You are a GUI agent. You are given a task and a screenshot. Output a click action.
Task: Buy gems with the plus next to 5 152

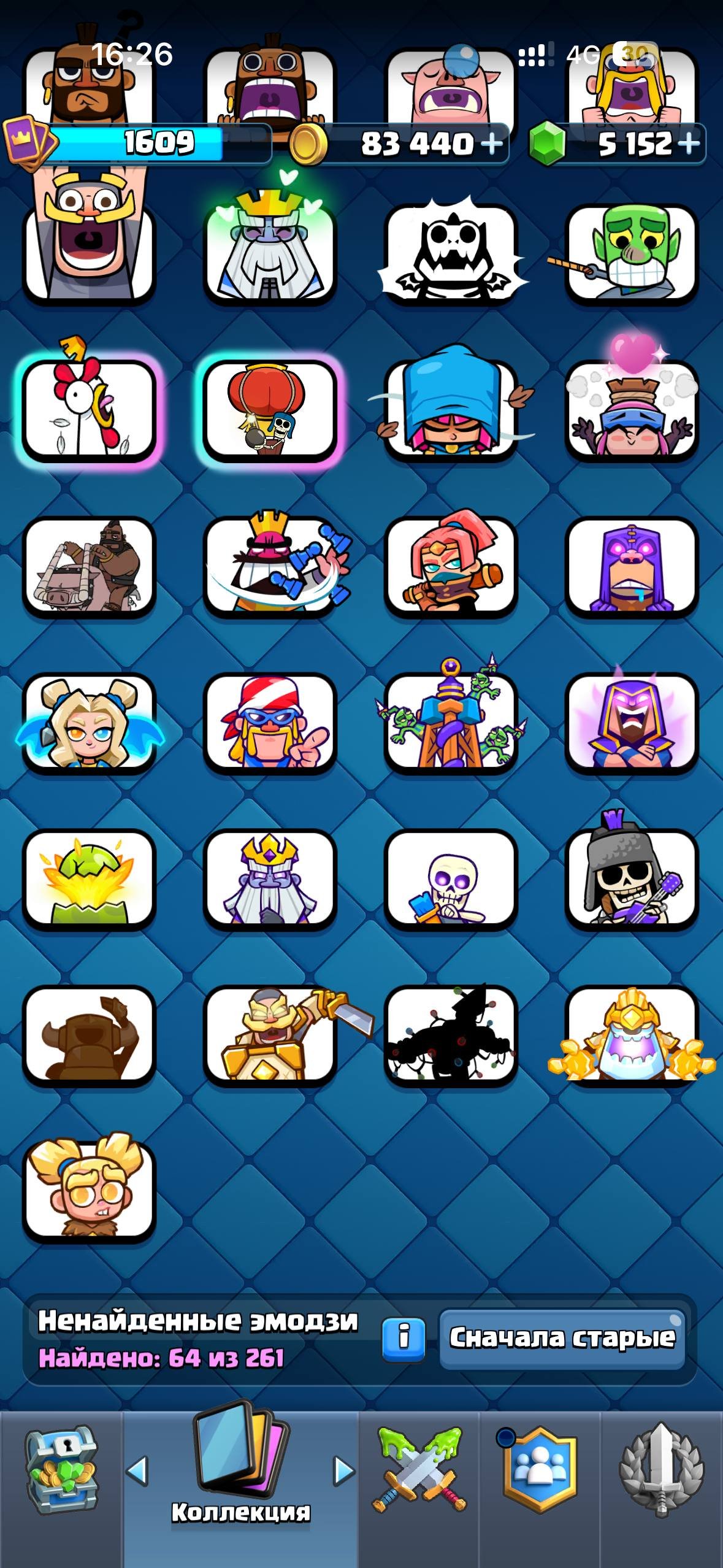pyautogui.click(x=689, y=144)
